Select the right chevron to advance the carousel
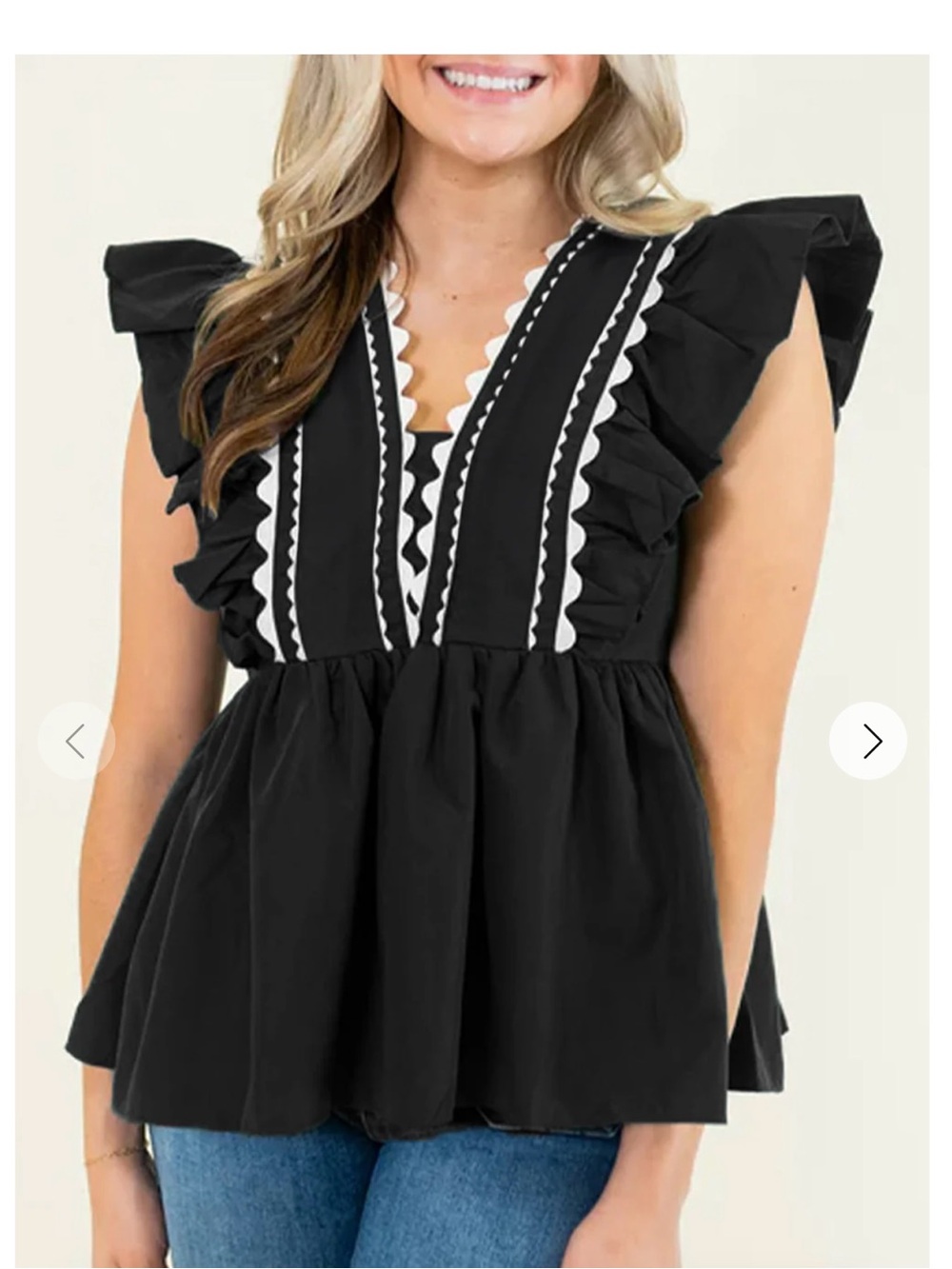 click(868, 742)
